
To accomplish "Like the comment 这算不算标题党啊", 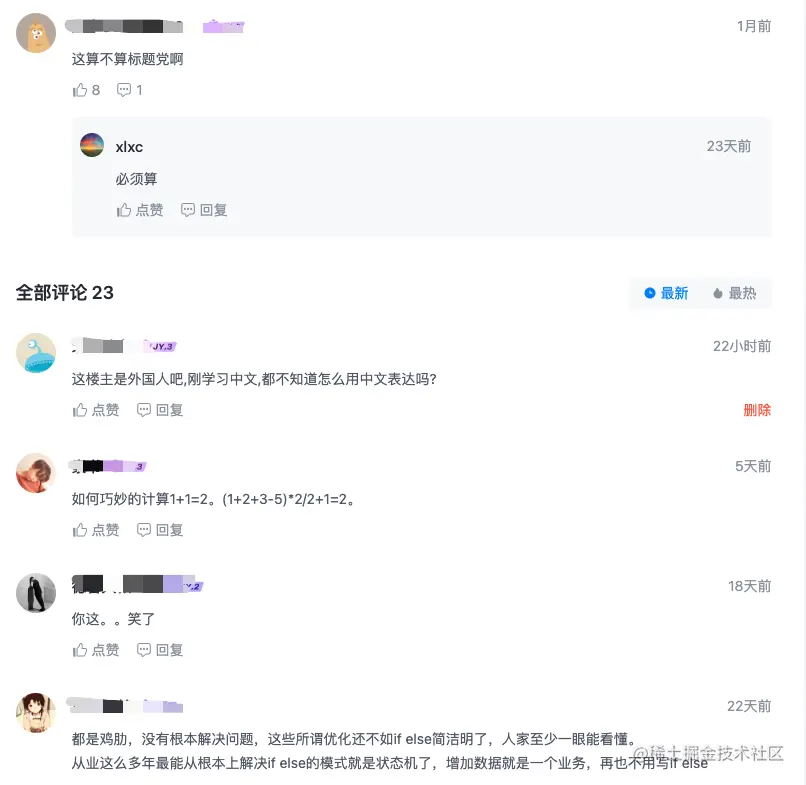I will click(86, 90).
